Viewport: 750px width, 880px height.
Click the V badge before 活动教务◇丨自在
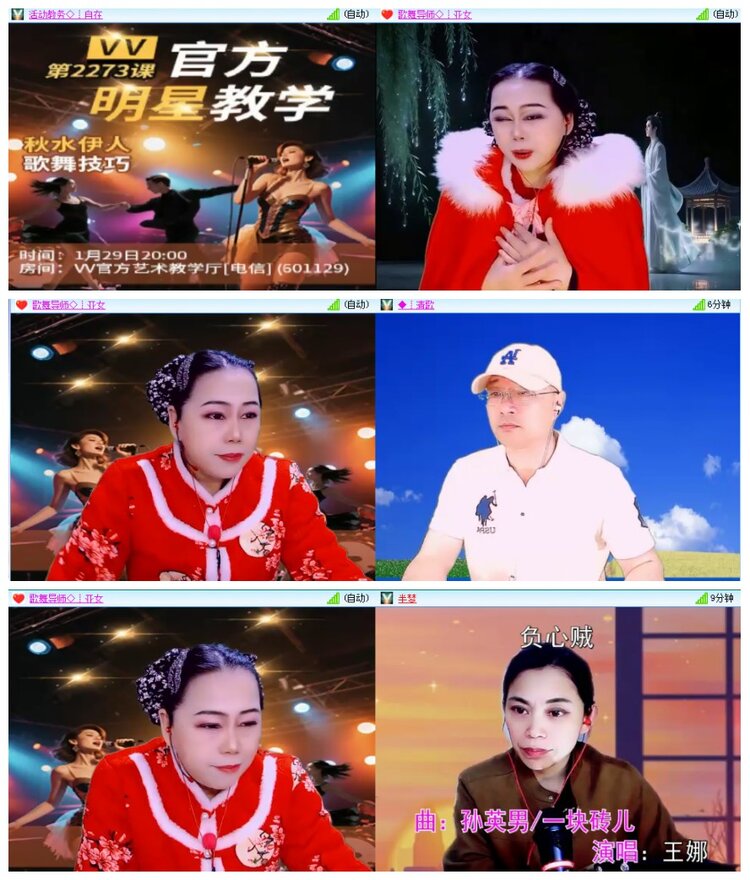coord(15,12)
